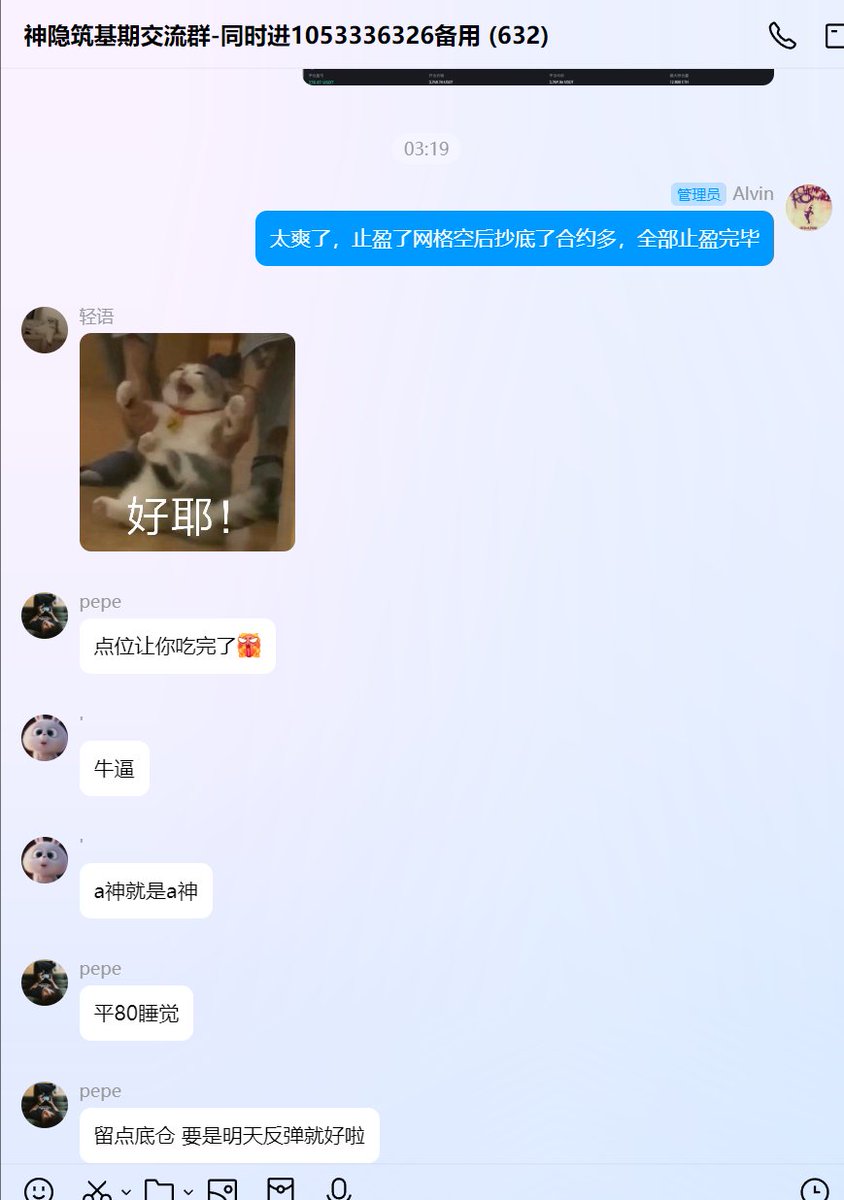Open pepe's avatar beside 点位让你吃完了

[x=44, y=615]
